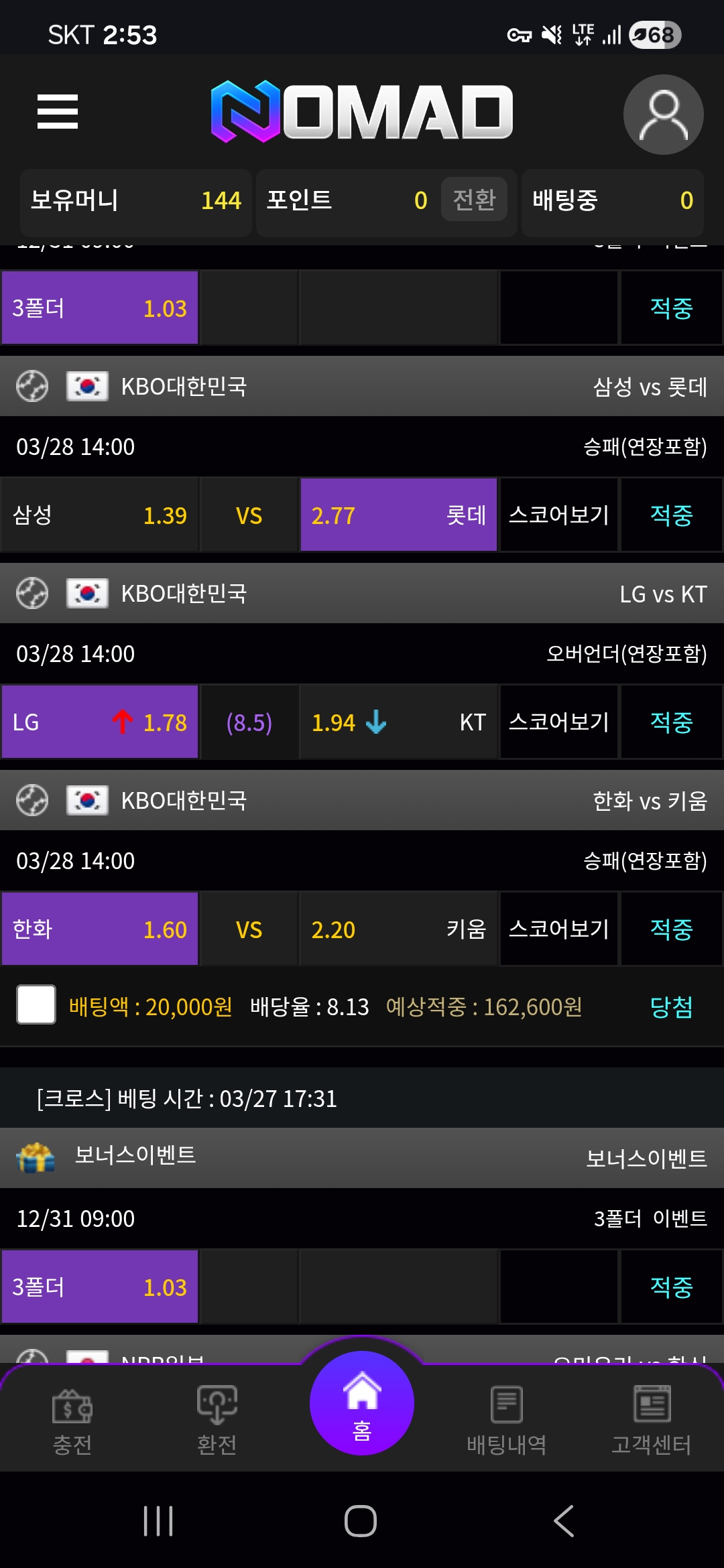The height and width of the screenshot is (1568, 724).
Task: Open the system recent apps view
Action: 158,1521
